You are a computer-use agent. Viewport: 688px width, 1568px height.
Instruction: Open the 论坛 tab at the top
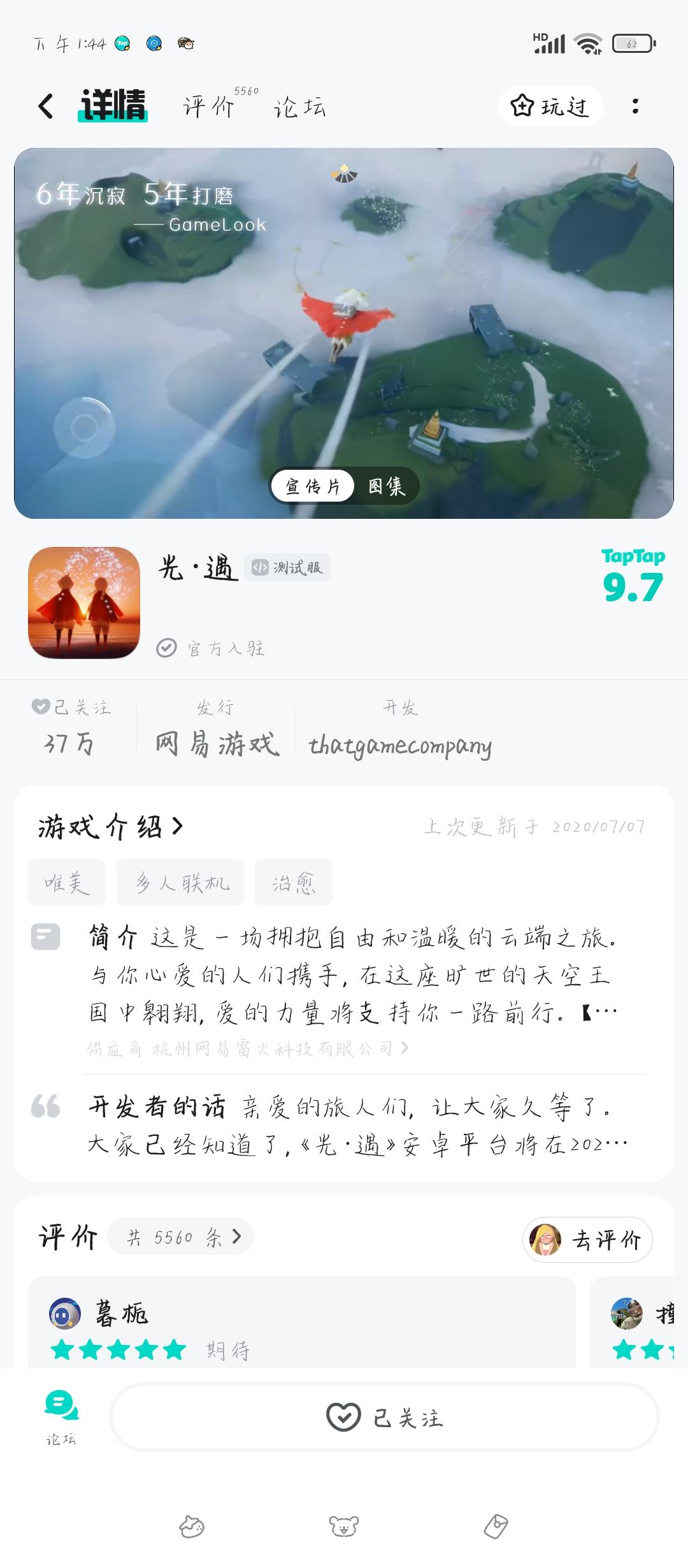click(x=299, y=107)
